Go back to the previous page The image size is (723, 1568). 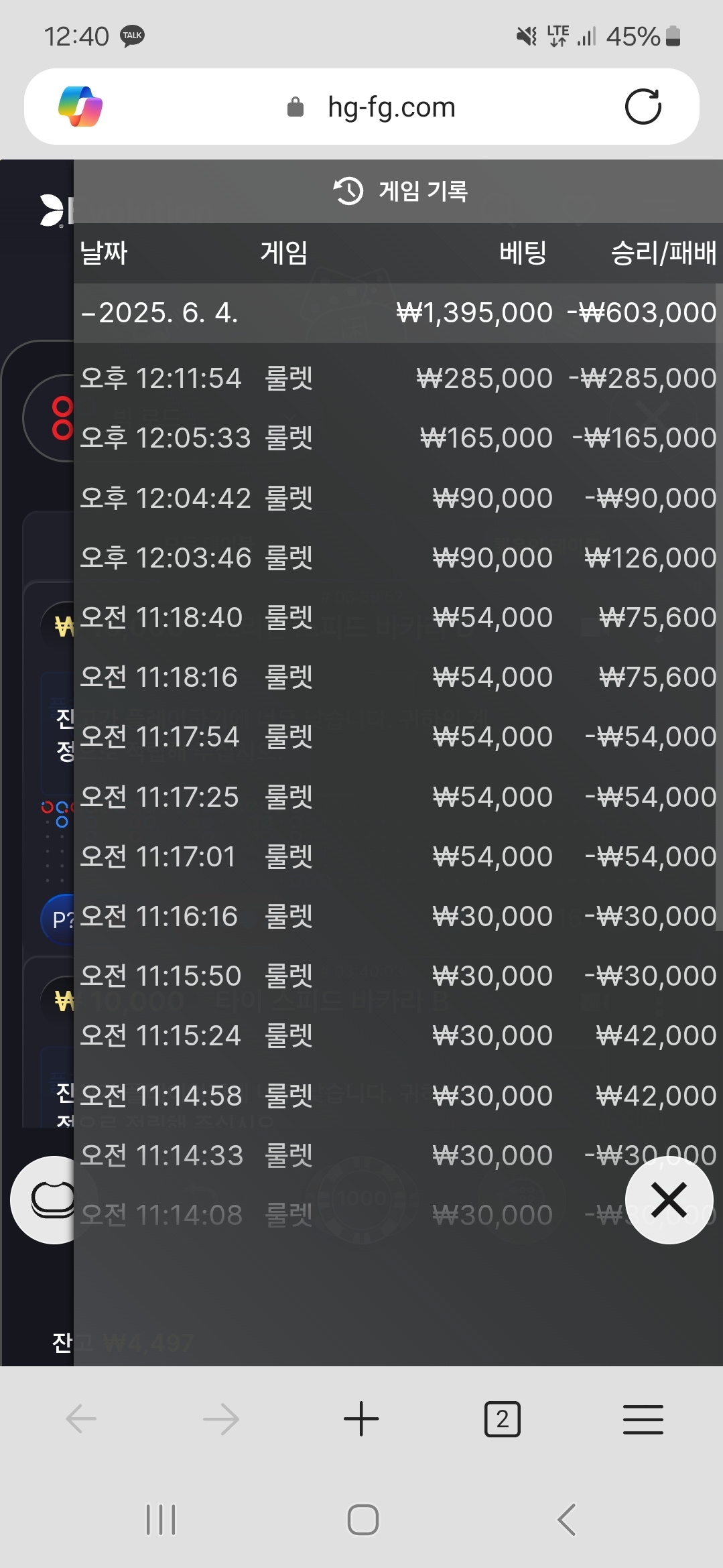(x=82, y=1419)
